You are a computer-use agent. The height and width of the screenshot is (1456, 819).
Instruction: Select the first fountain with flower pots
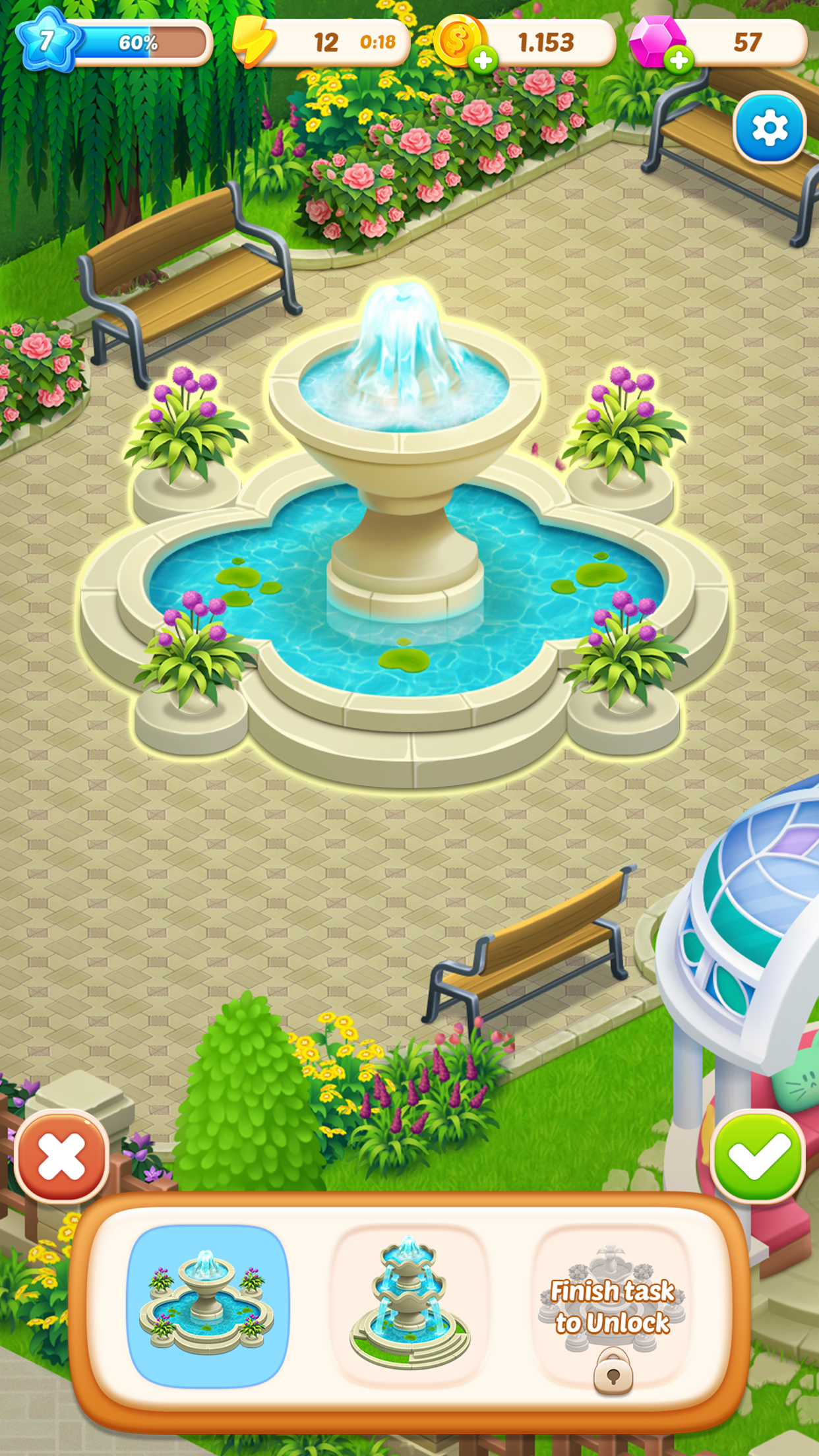point(208,1307)
